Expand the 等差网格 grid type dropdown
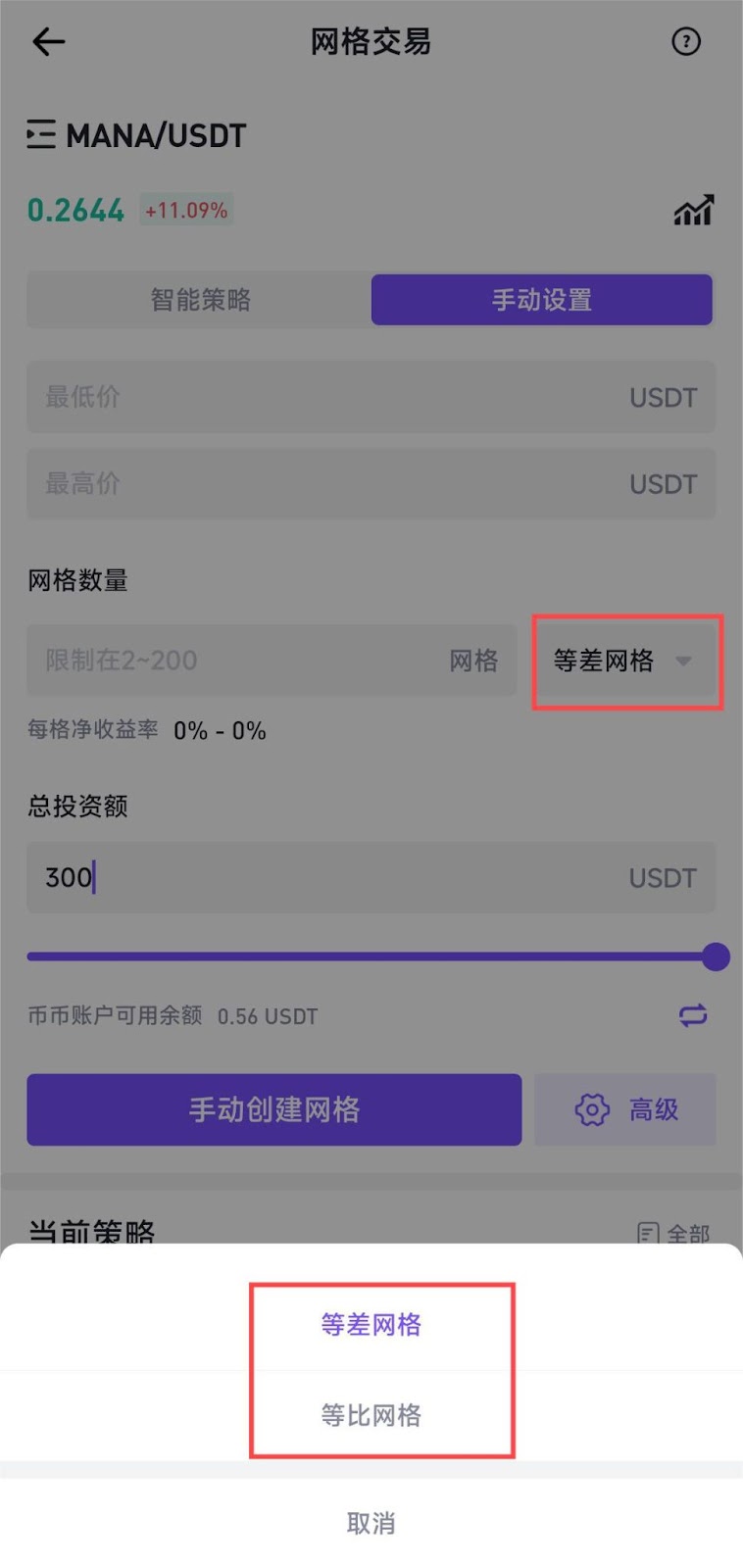The width and height of the screenshot is (743, 1568). click(x=625, y=661)
